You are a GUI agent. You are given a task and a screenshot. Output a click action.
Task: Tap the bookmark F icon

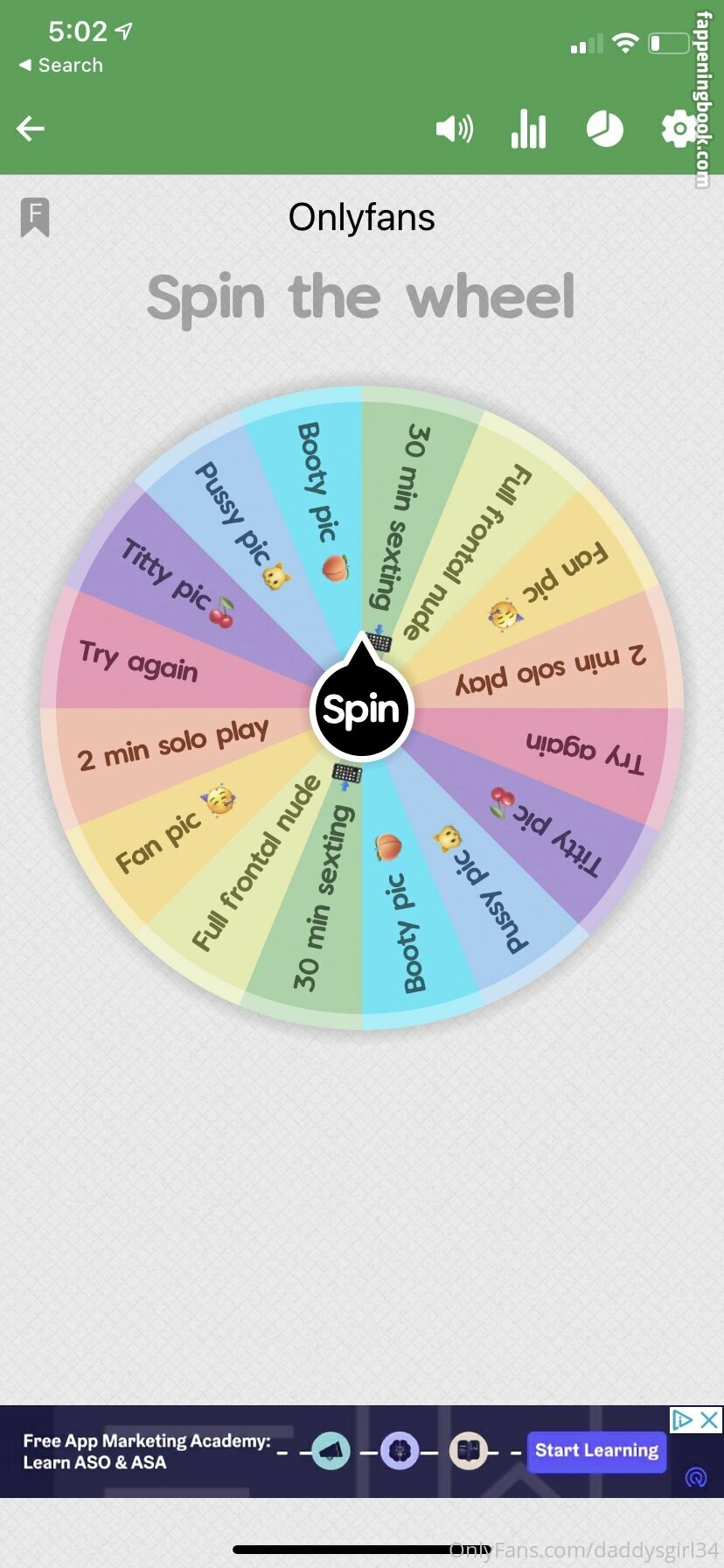tap(35, 217)
